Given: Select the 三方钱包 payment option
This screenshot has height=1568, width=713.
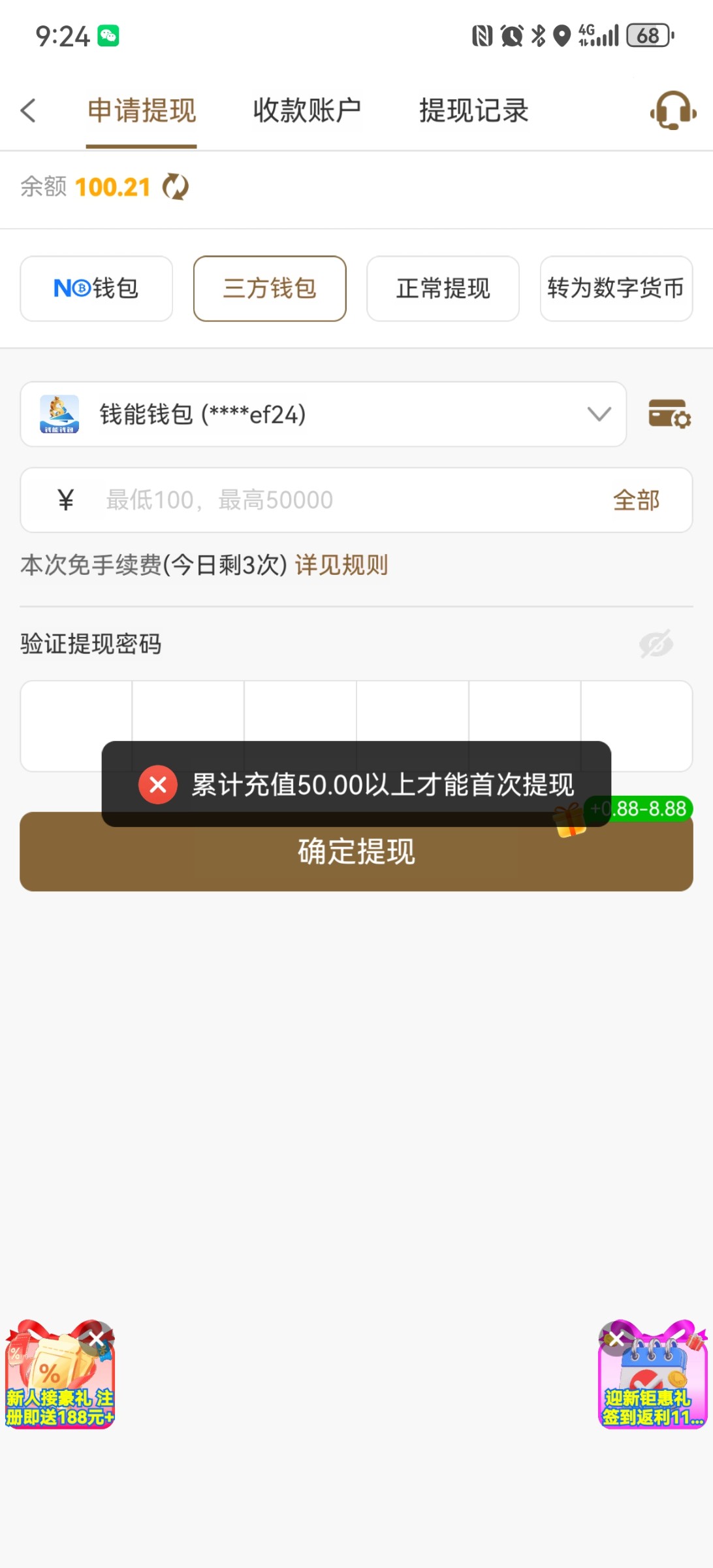Looking at the screenshot, I should coord(269,288).
